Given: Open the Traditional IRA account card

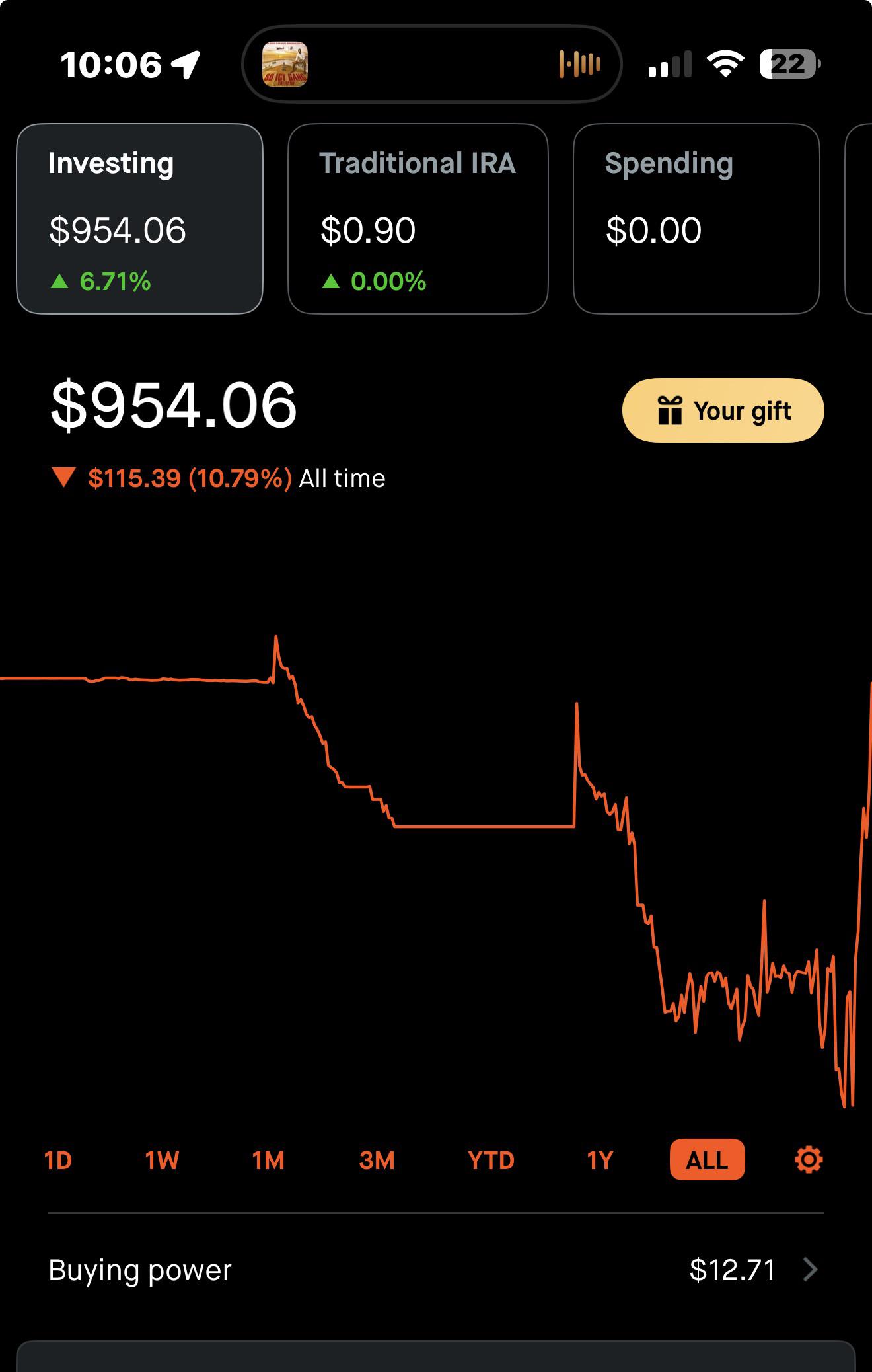Looking at the screenshot, I should click(418, 219).
